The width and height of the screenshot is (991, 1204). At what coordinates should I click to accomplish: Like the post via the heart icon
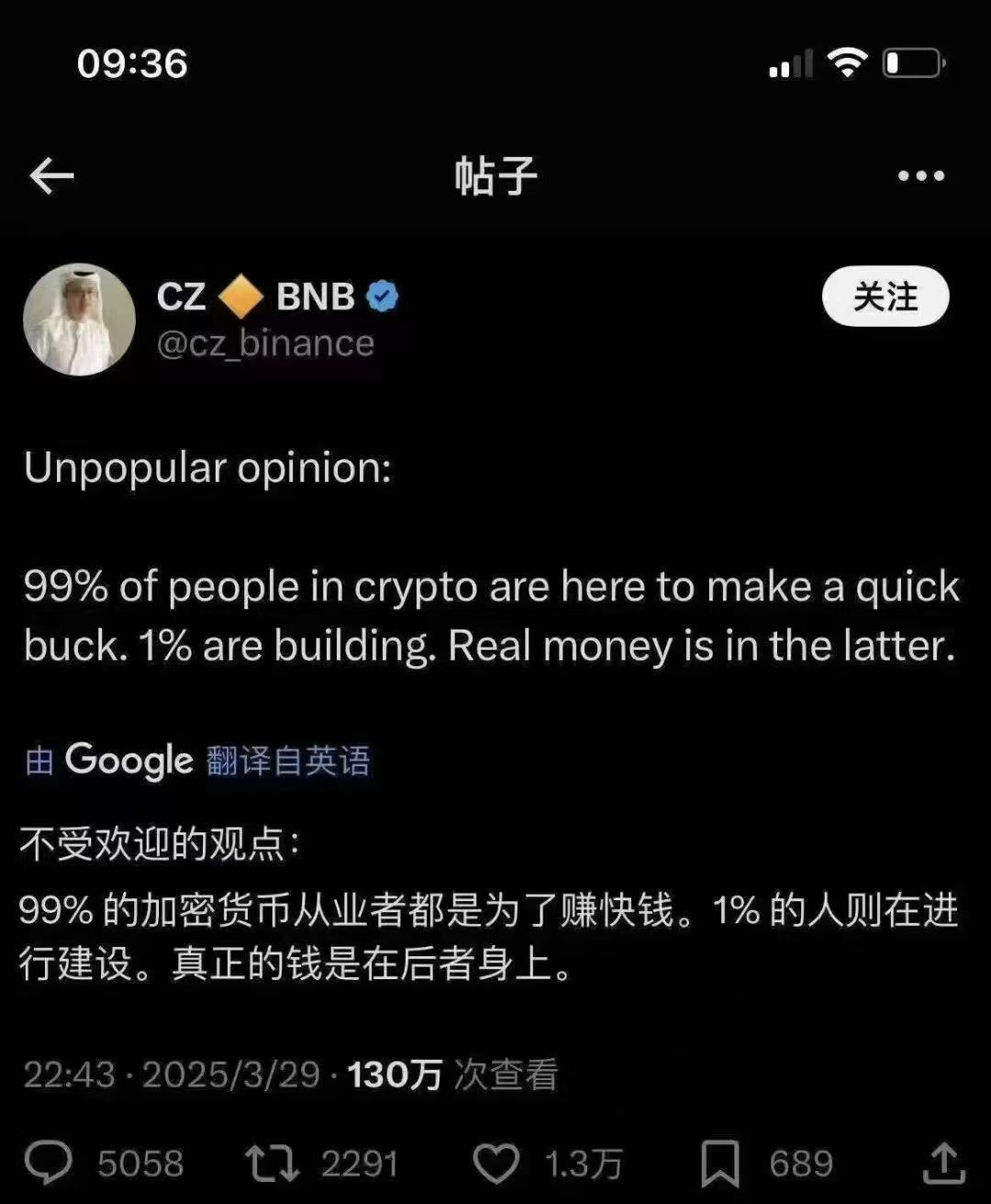click(496, 1162)
